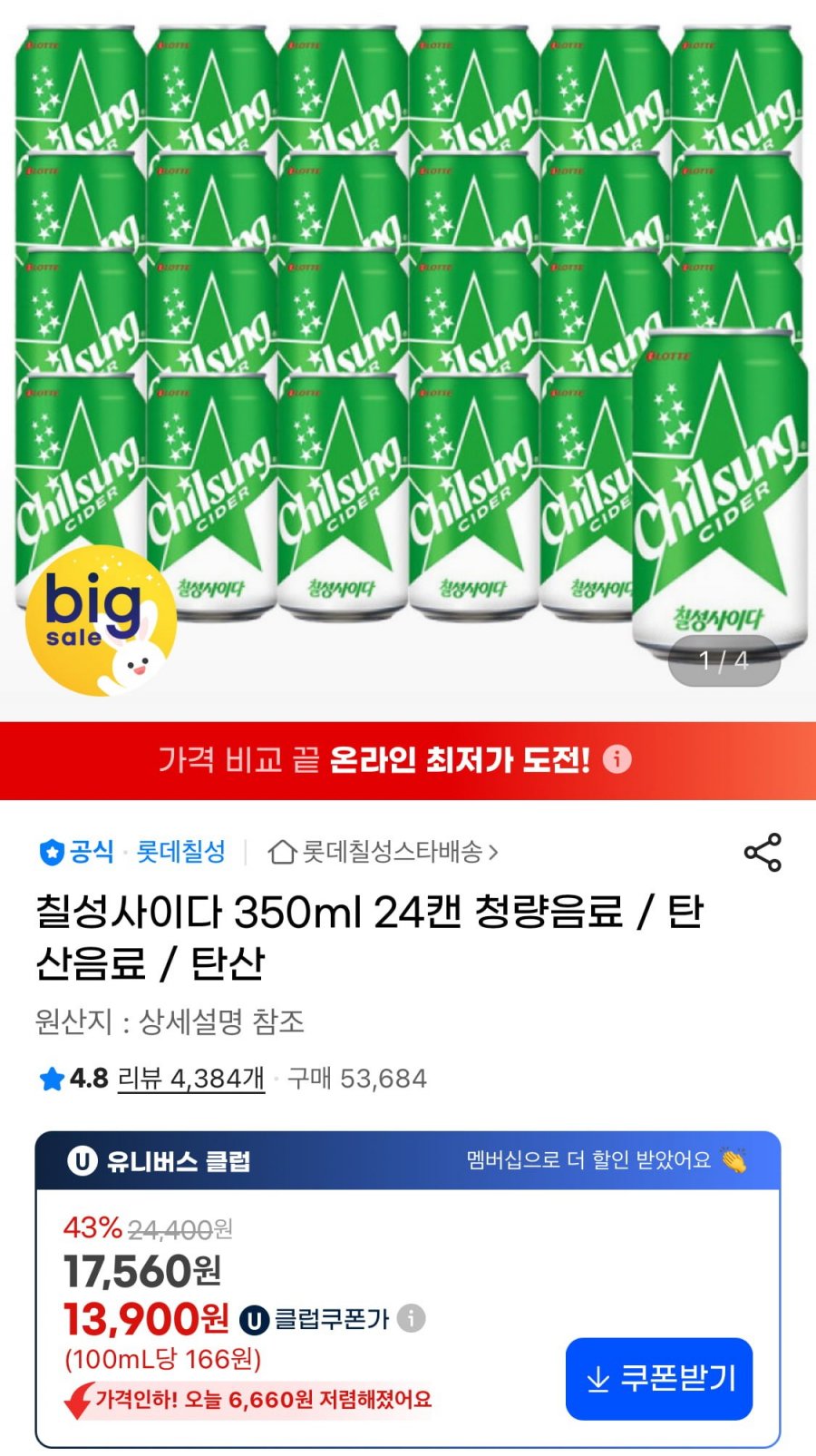The image size is (816, 1456).
Task: Visit the 롯데칠성스타배송 store page
Action: [x=384, y=852]
